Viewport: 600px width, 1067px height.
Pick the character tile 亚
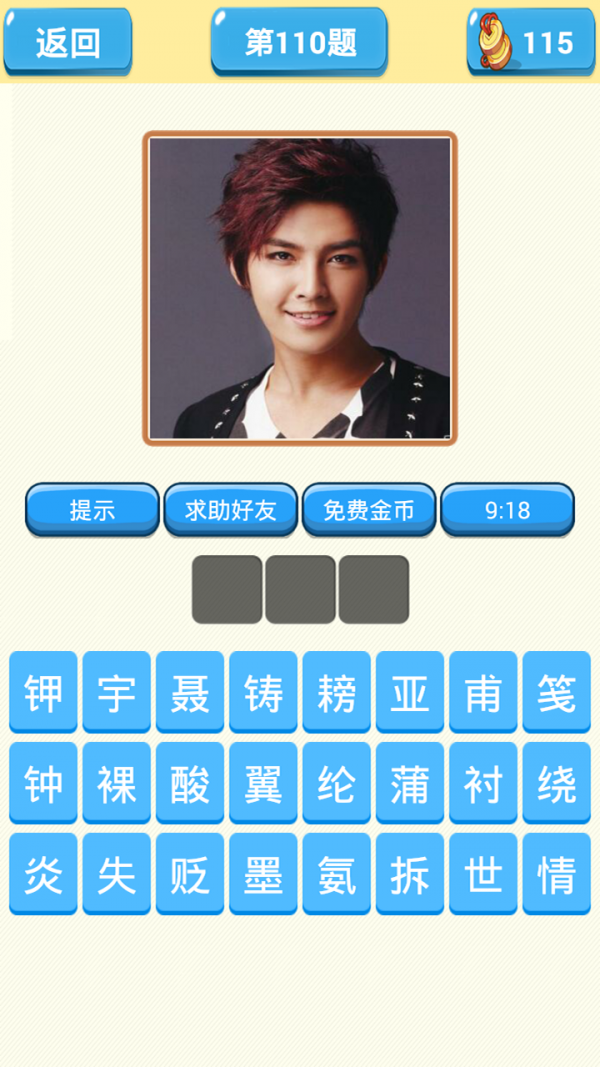410,692
